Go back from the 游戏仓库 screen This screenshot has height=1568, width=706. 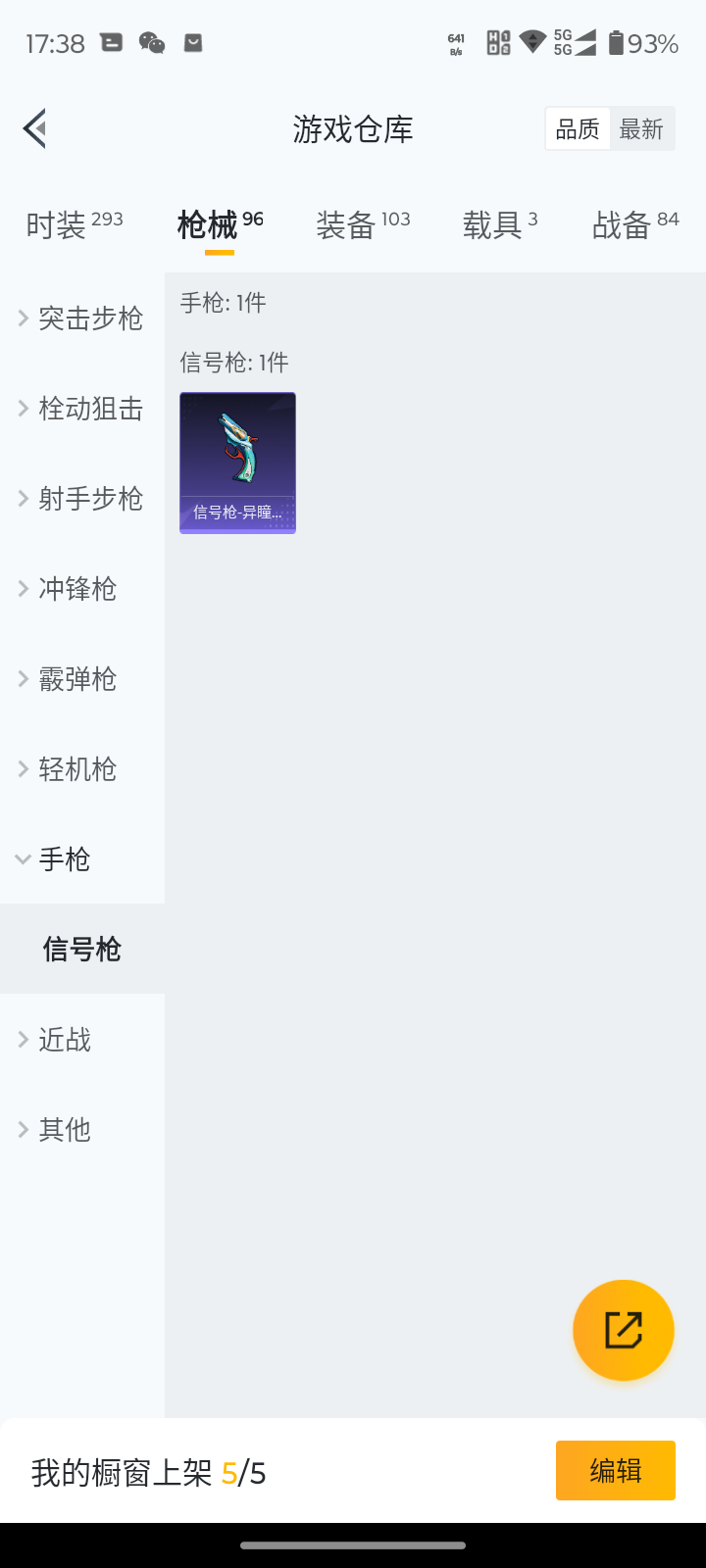(35, 128)
